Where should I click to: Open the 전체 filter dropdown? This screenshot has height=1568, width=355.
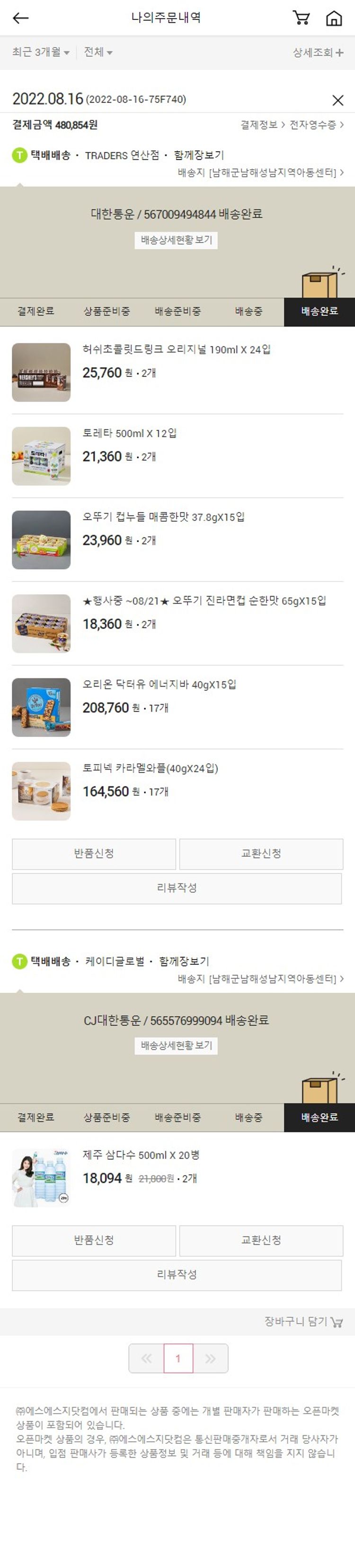[98, 52]
